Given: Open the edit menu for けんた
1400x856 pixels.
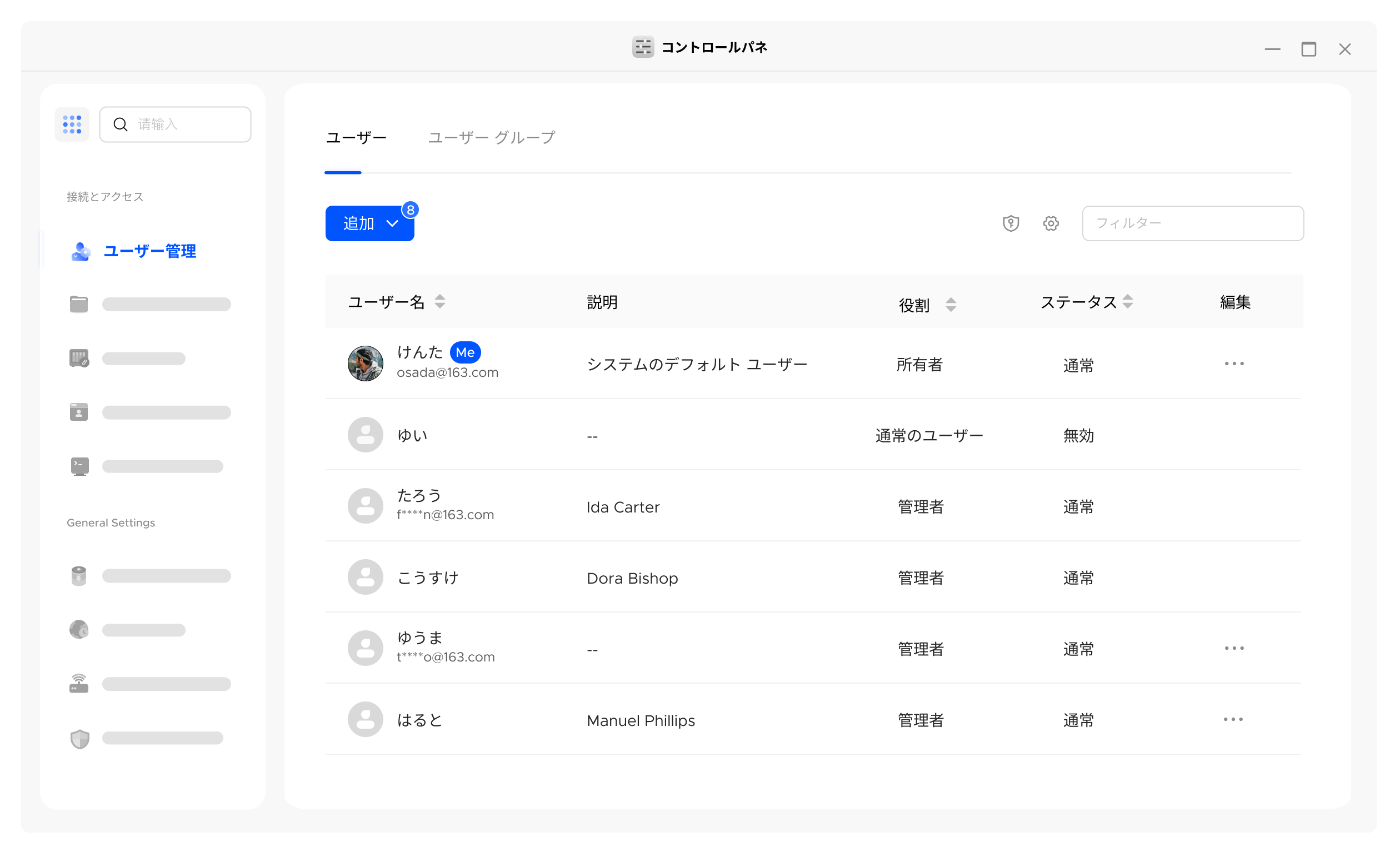Looking at the screenshot, I should pyautogui.click(x=1234, y=364).
